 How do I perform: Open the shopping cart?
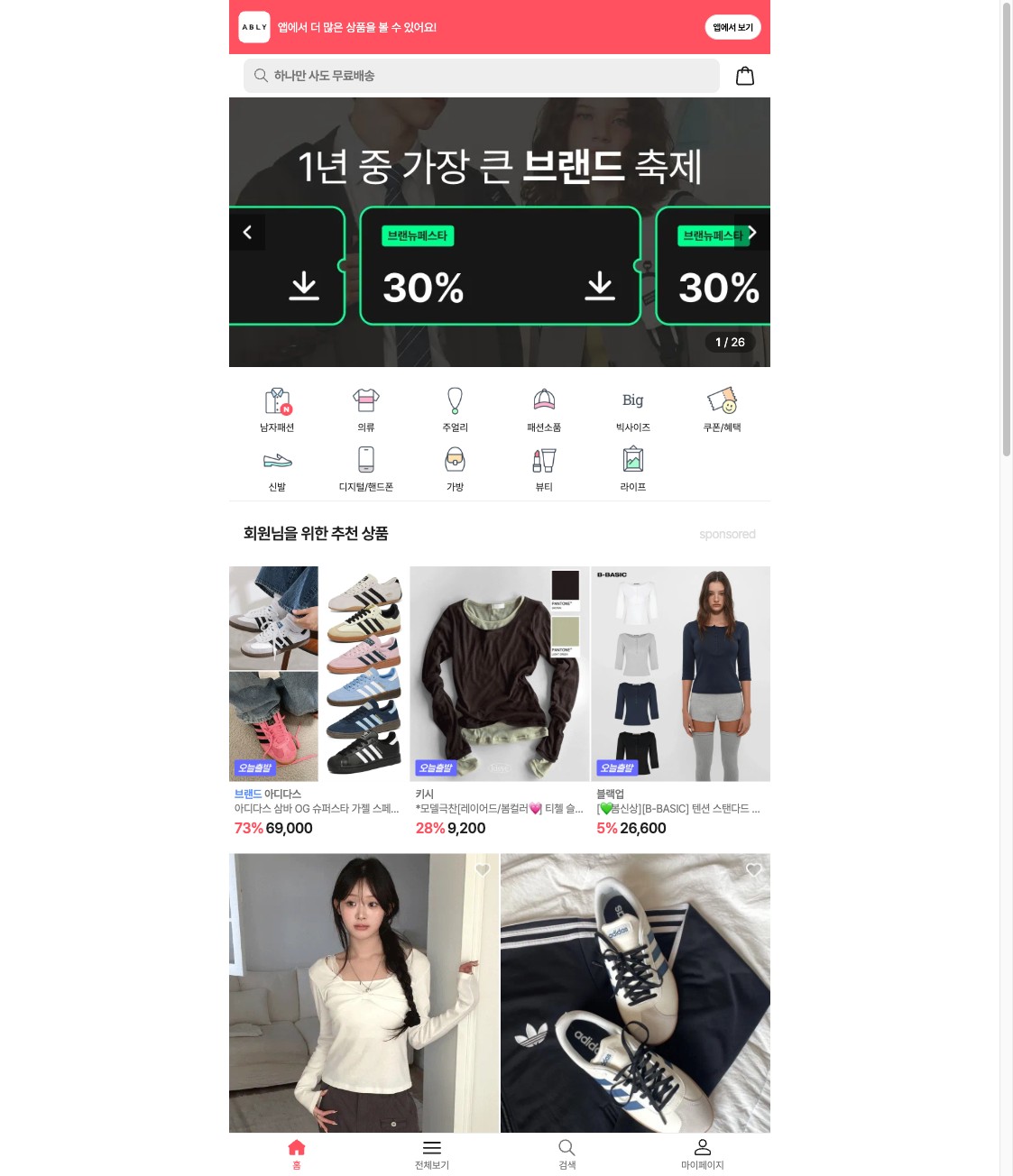pyautogui.click(x=744, y=76)
